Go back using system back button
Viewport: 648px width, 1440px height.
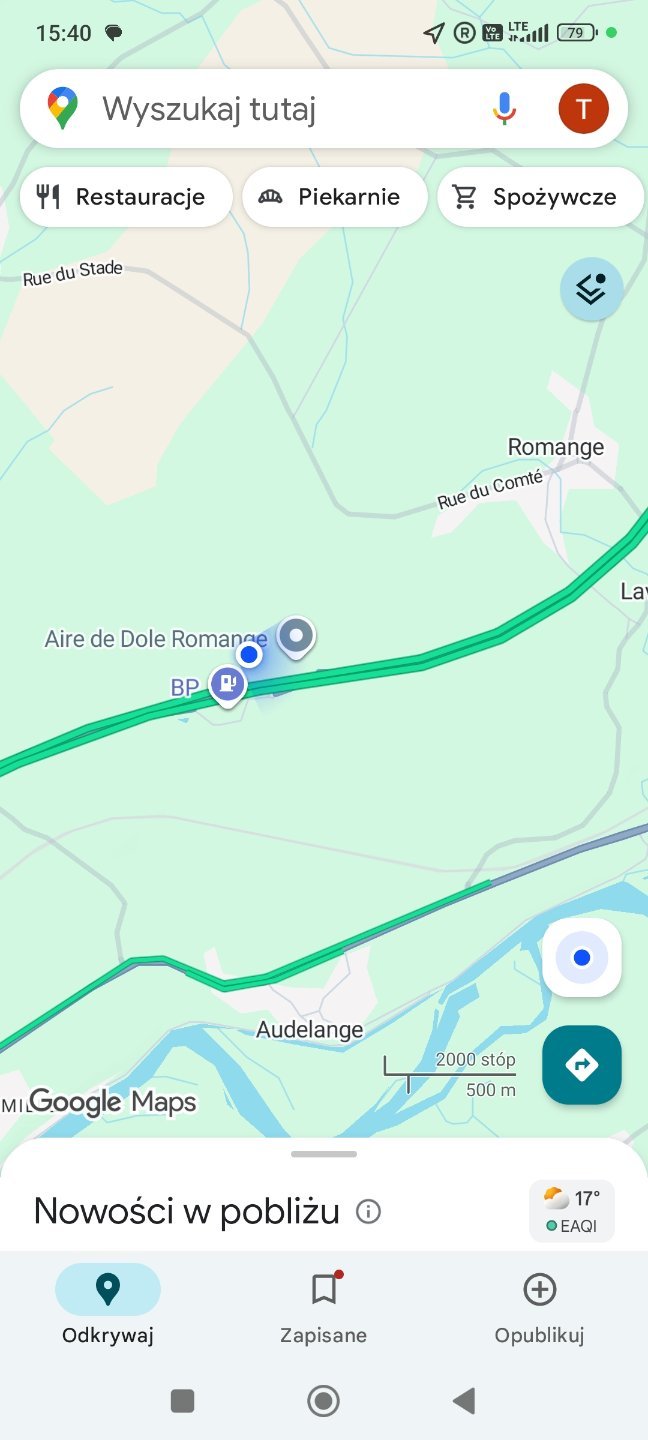coord(464,1402)
